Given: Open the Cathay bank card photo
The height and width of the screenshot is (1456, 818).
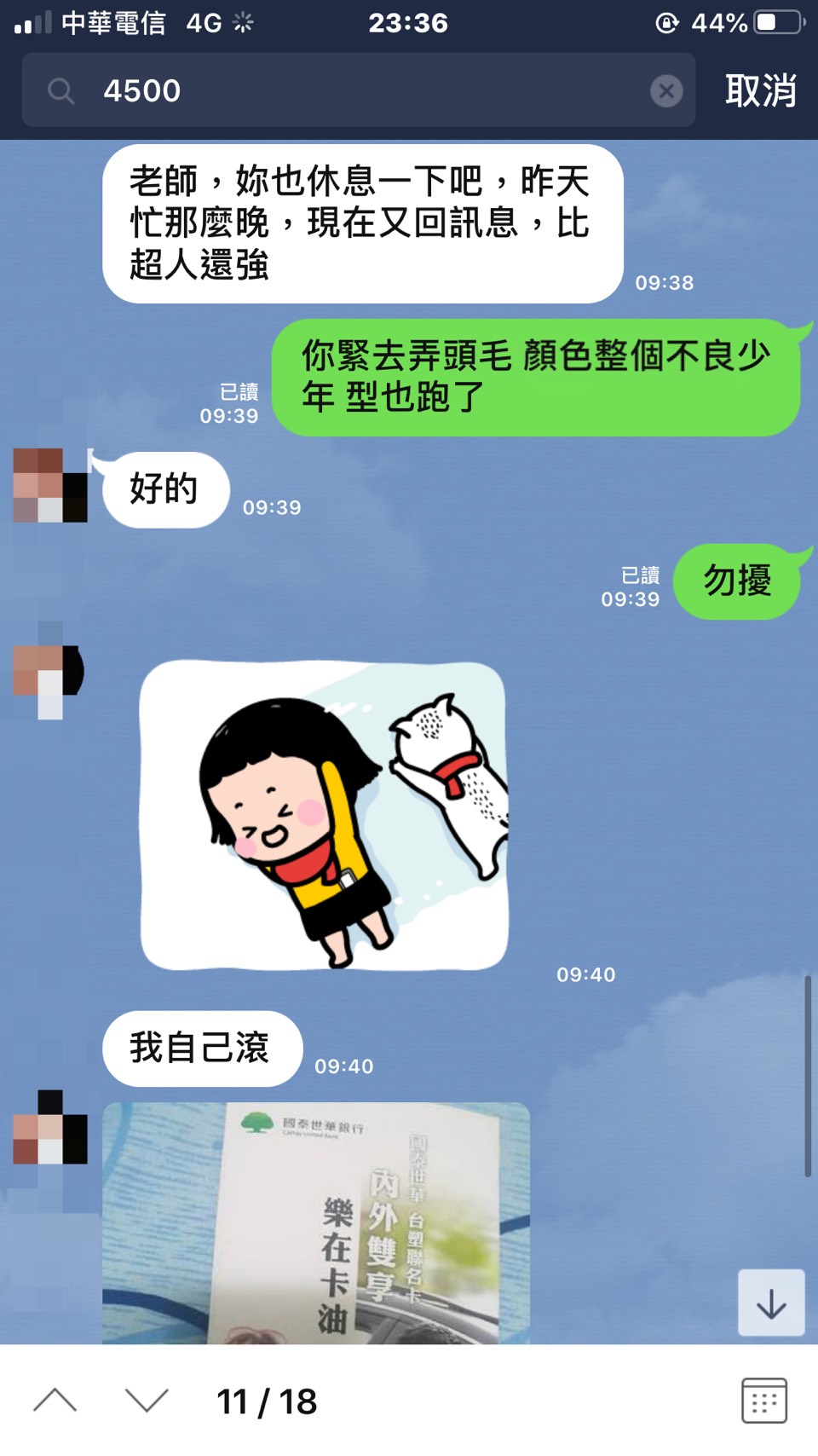Looking at the screenshot, I should 315,1223.
